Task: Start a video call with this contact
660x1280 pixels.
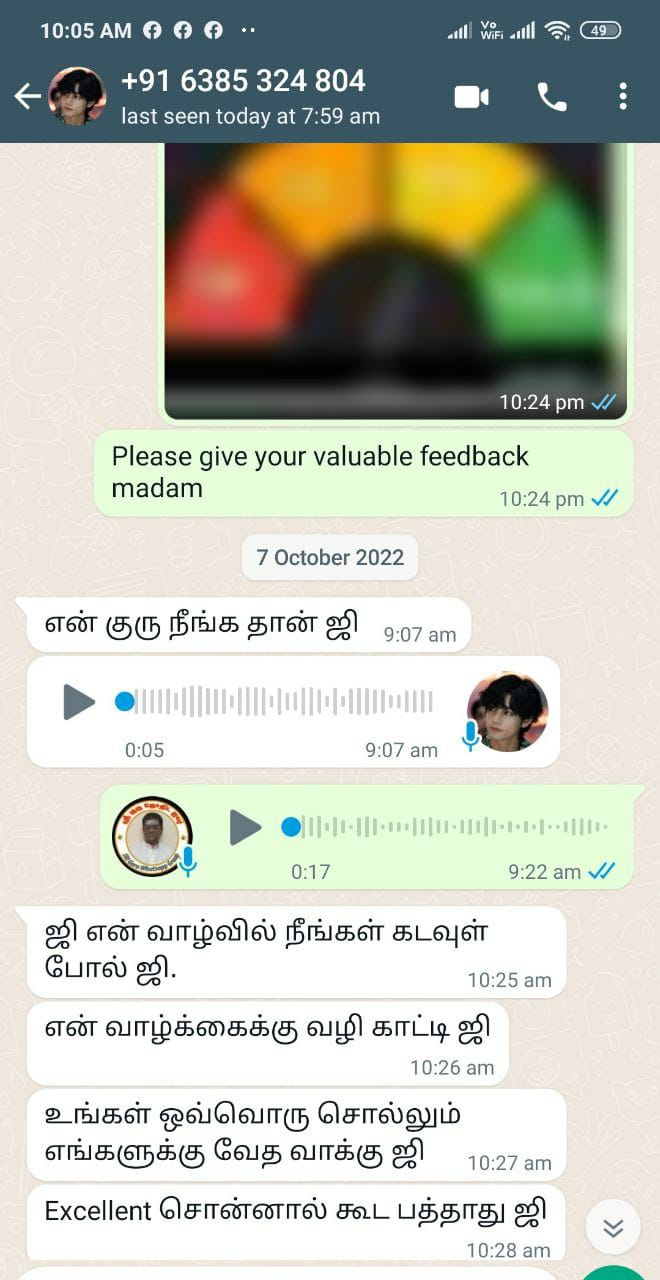Action: (471, 96)
